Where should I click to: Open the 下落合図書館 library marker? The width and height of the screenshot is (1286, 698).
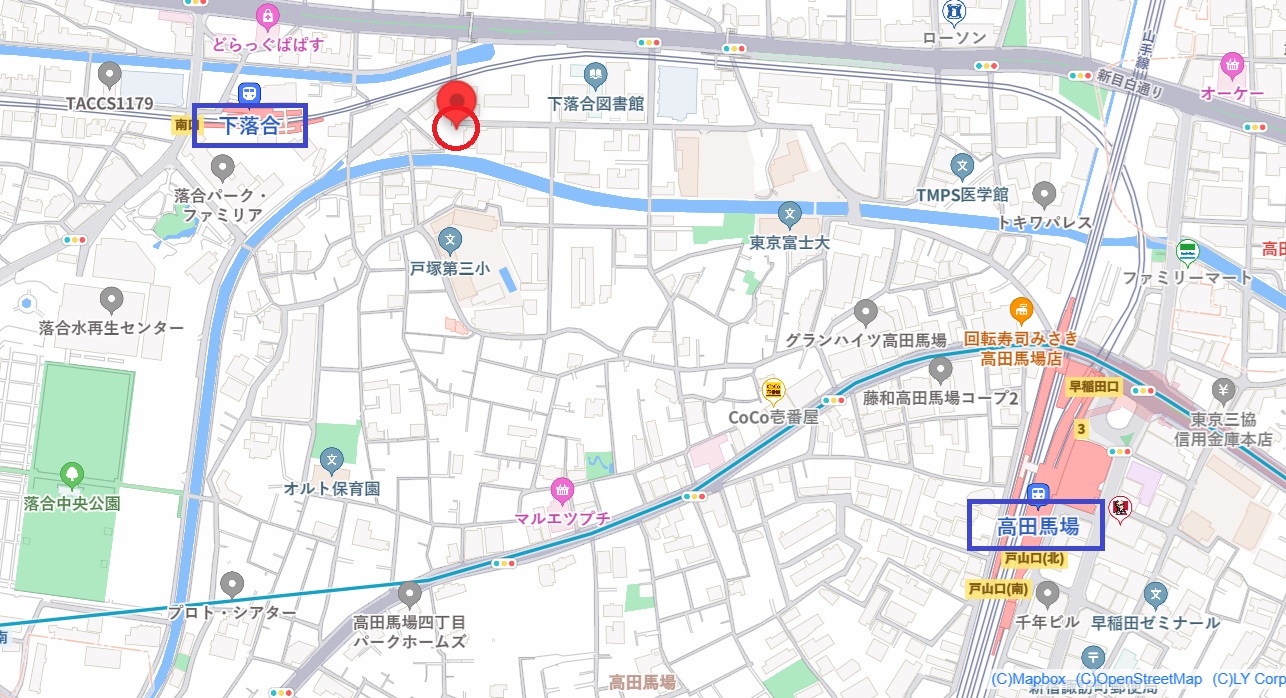pos(596,74)
